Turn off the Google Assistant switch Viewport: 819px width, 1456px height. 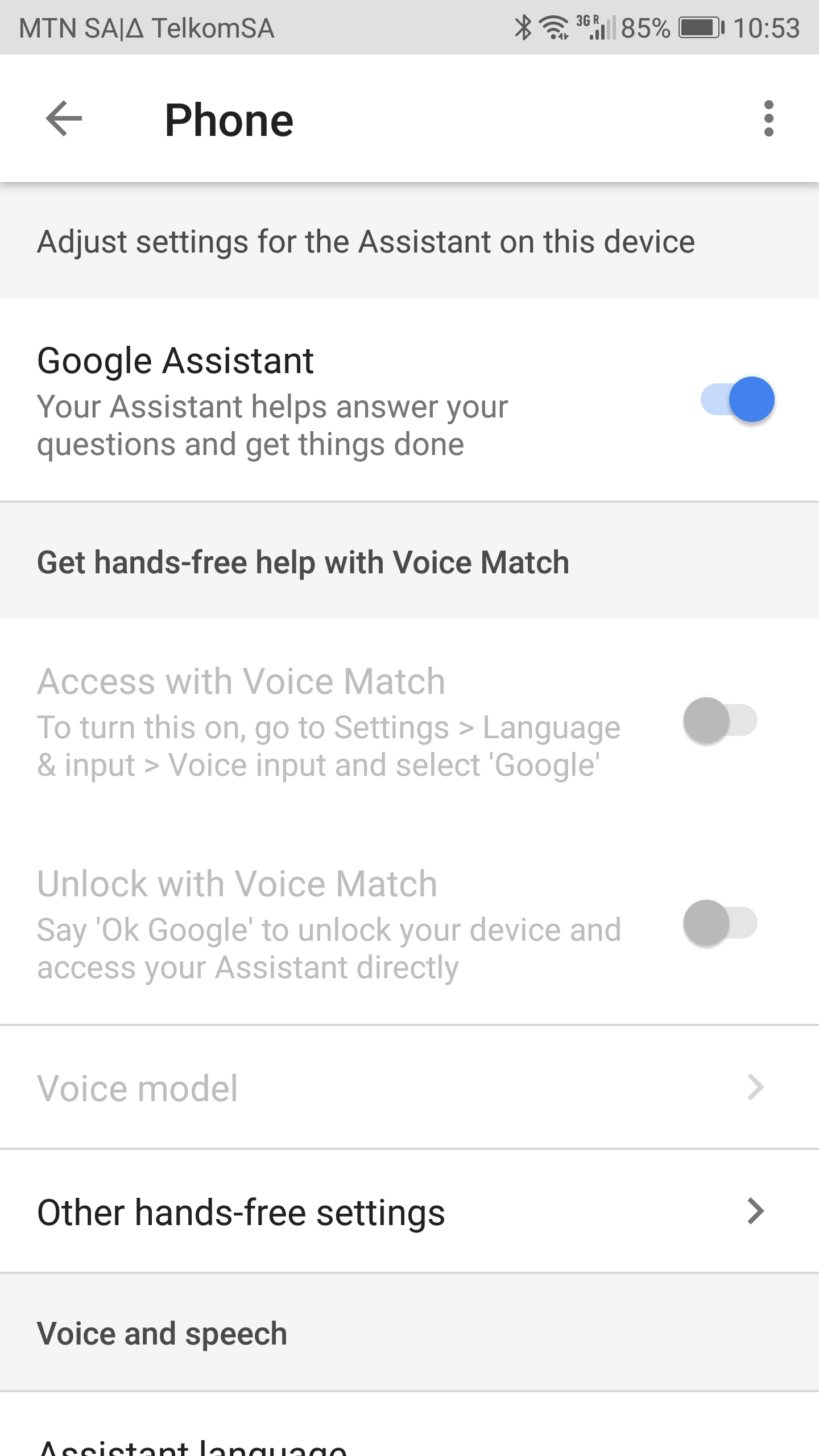[x=737, y=399]
